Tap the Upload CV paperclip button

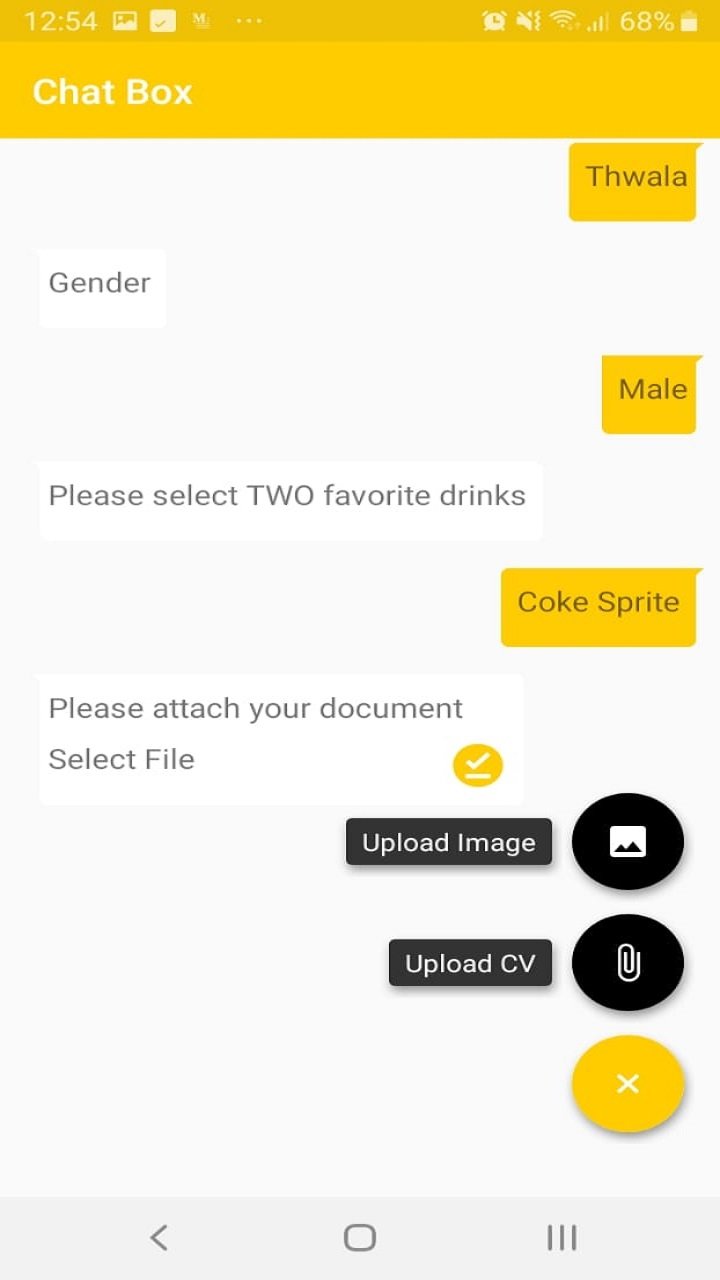[x=627, y=963]
